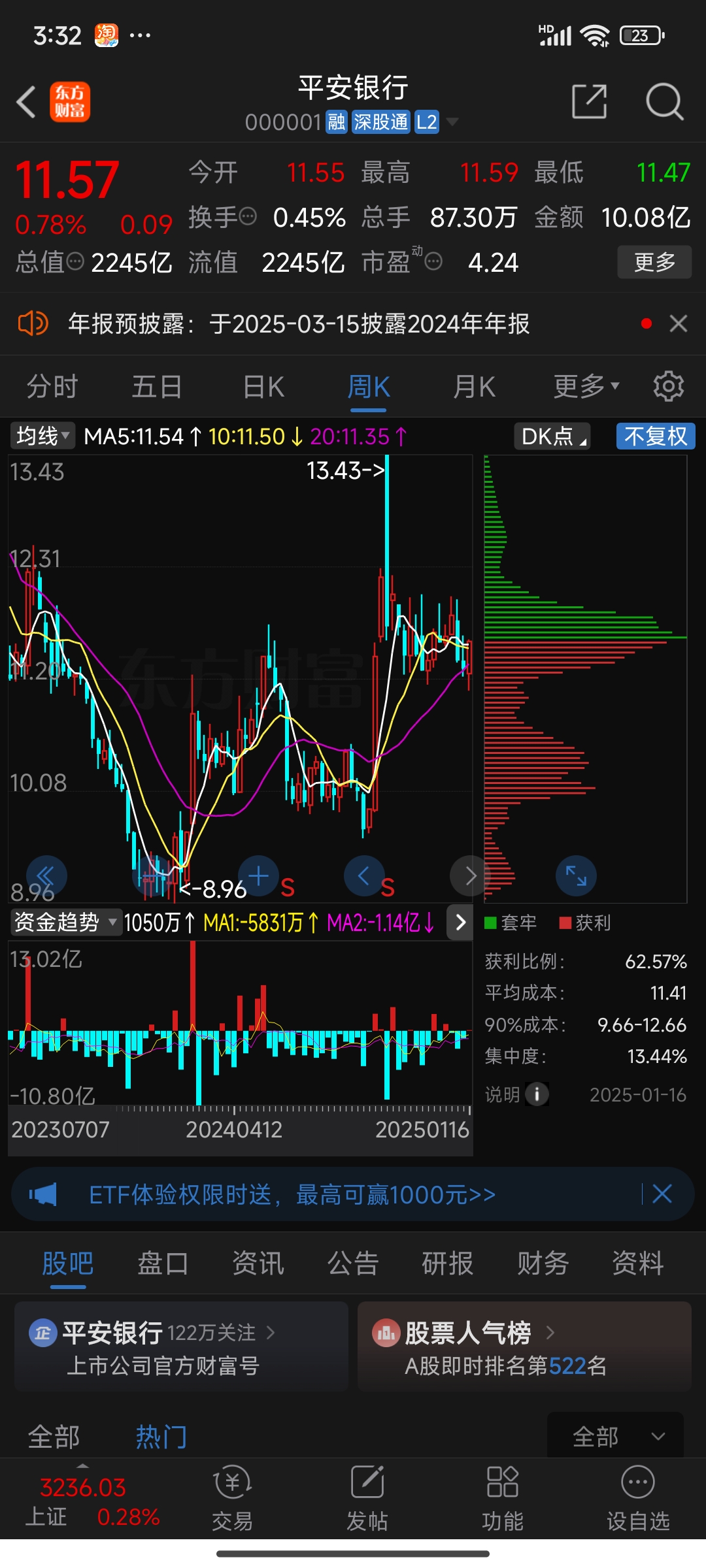The width and height of the screenshot is (706, 1568).
Task: Open the 资金趋势 indicator dropdown
Action: [x=65, y=923]
